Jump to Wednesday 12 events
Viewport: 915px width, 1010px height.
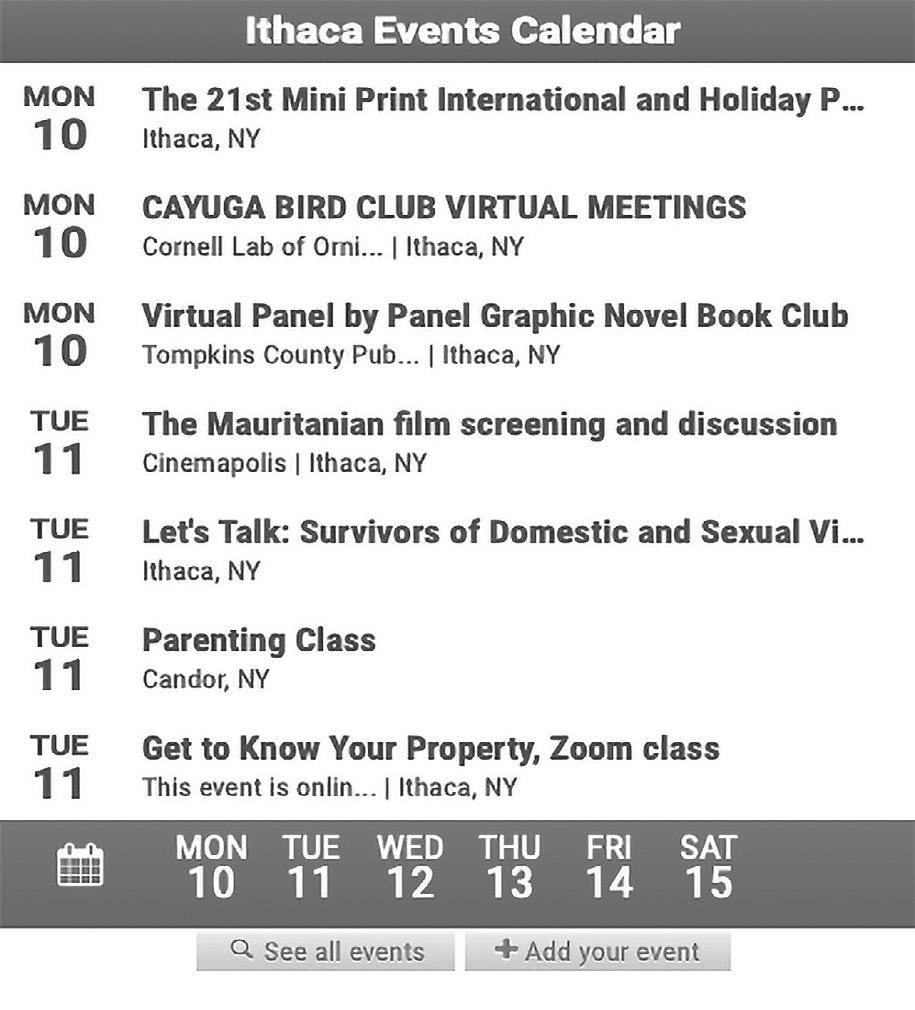pyautogui.click(x=409, y=868)
